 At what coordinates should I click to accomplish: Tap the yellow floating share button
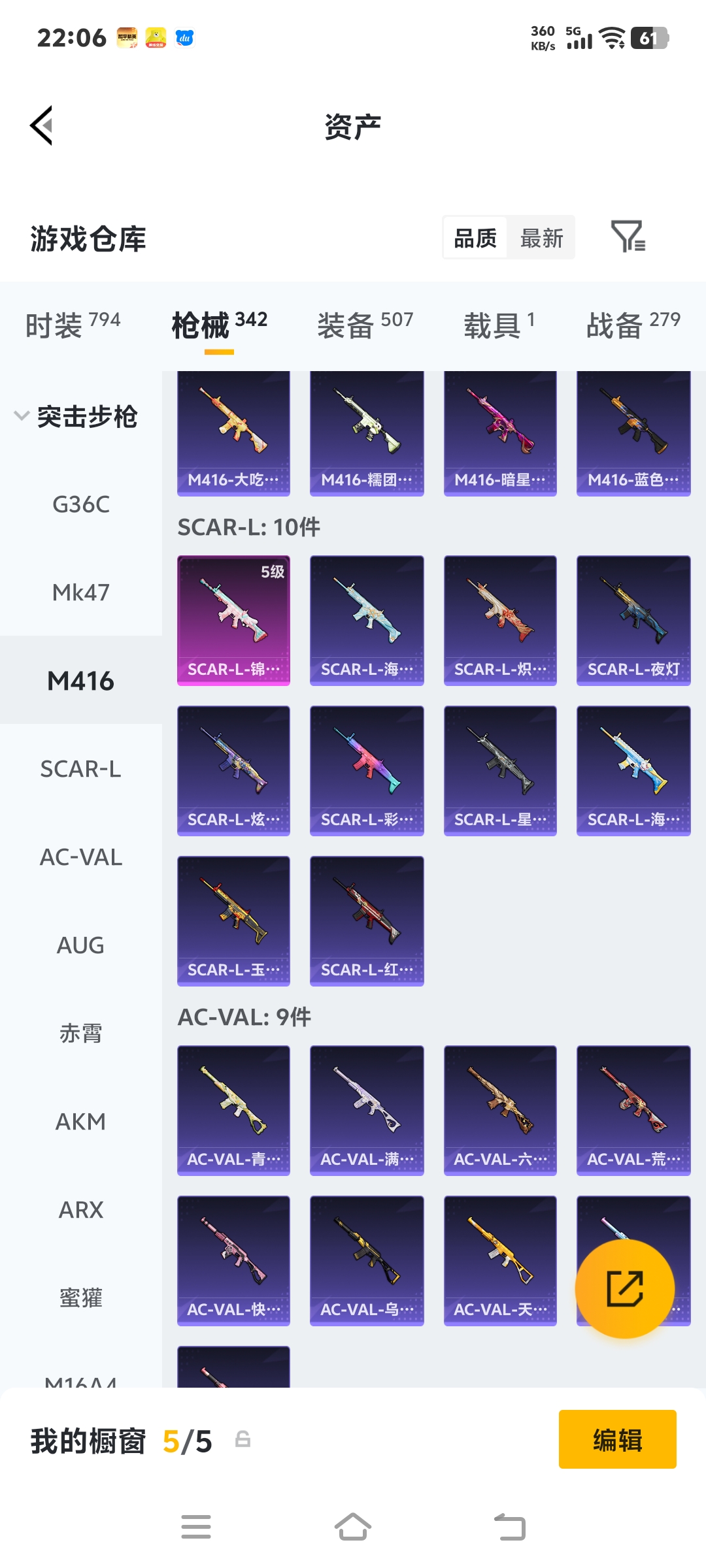coord(625,1288)
